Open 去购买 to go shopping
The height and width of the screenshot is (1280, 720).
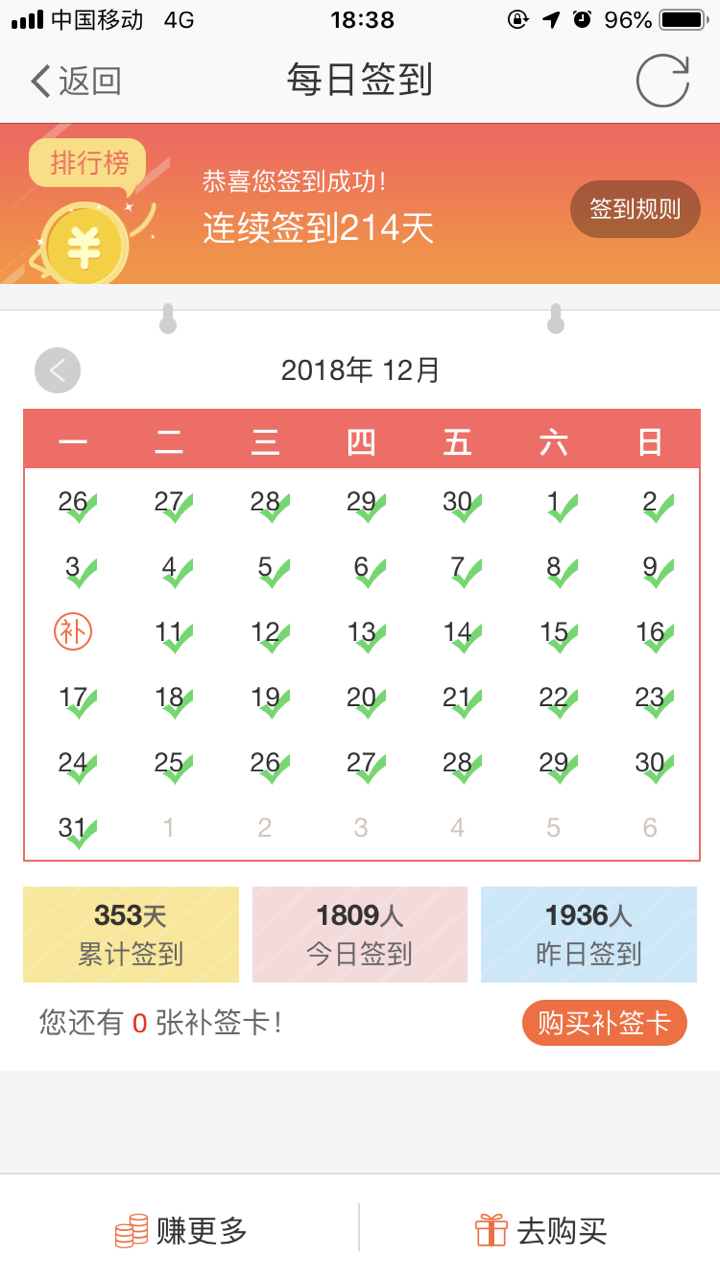tap(540, 1230)
